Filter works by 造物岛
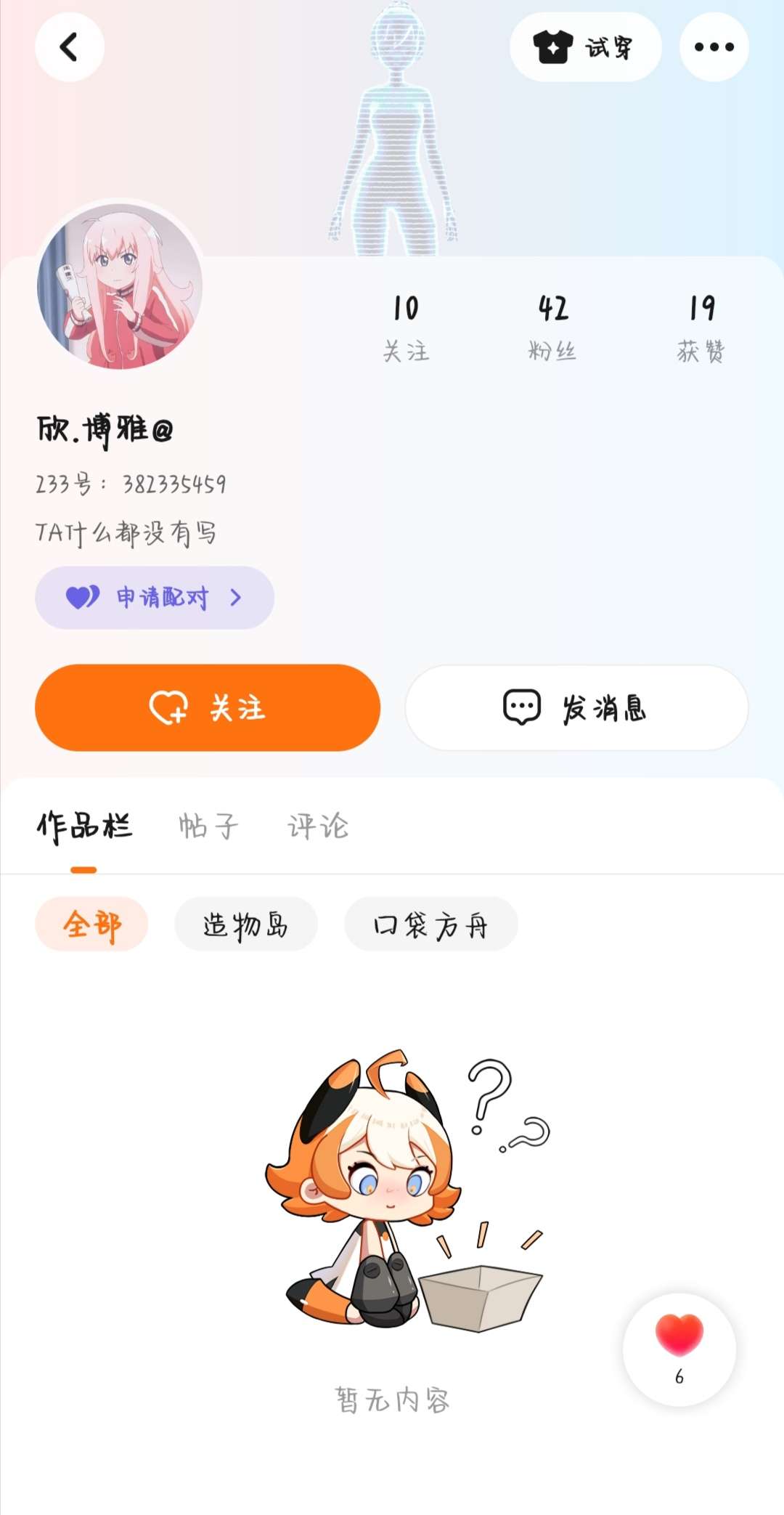This screenshot has height=1515, width=784. [246, 925]
